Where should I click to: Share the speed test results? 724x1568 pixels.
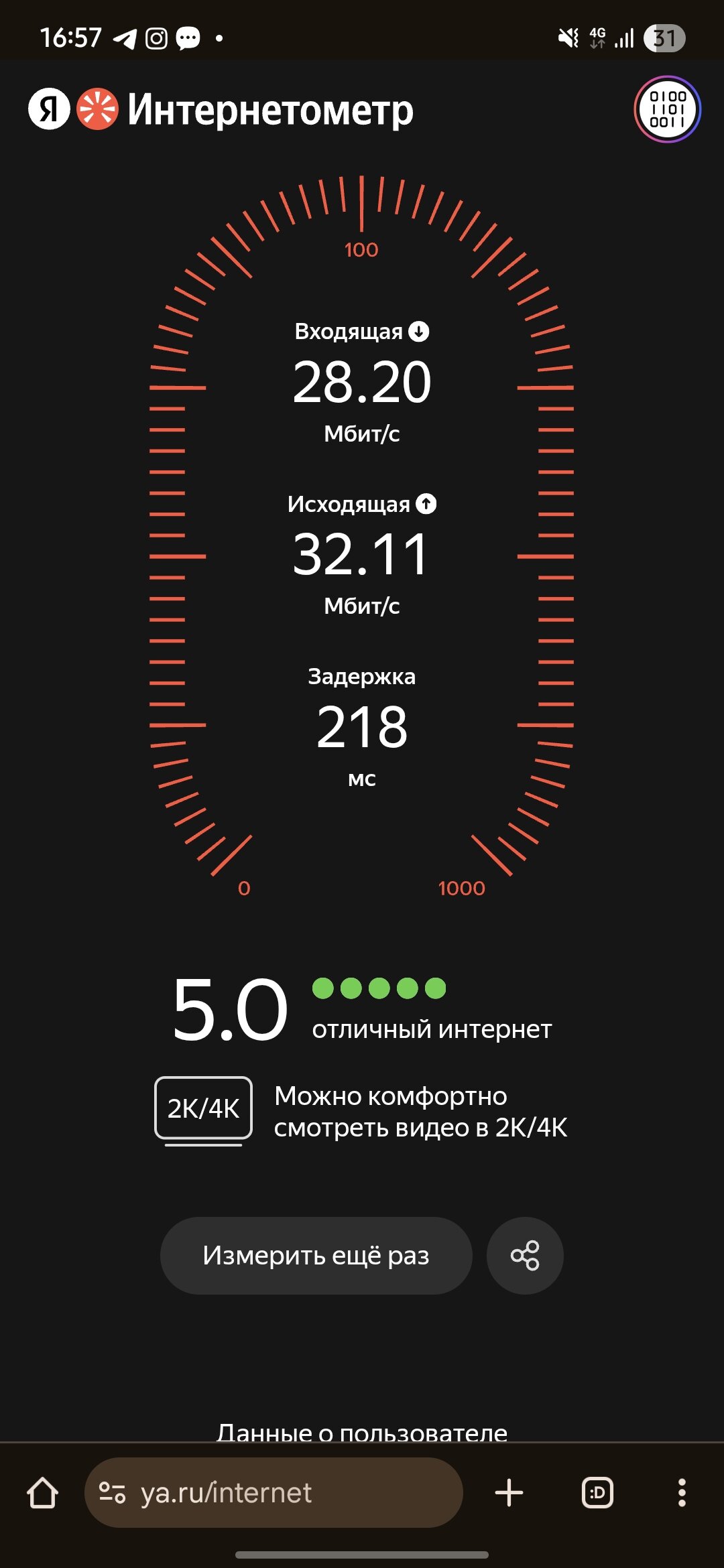[x=525, y=1255]
